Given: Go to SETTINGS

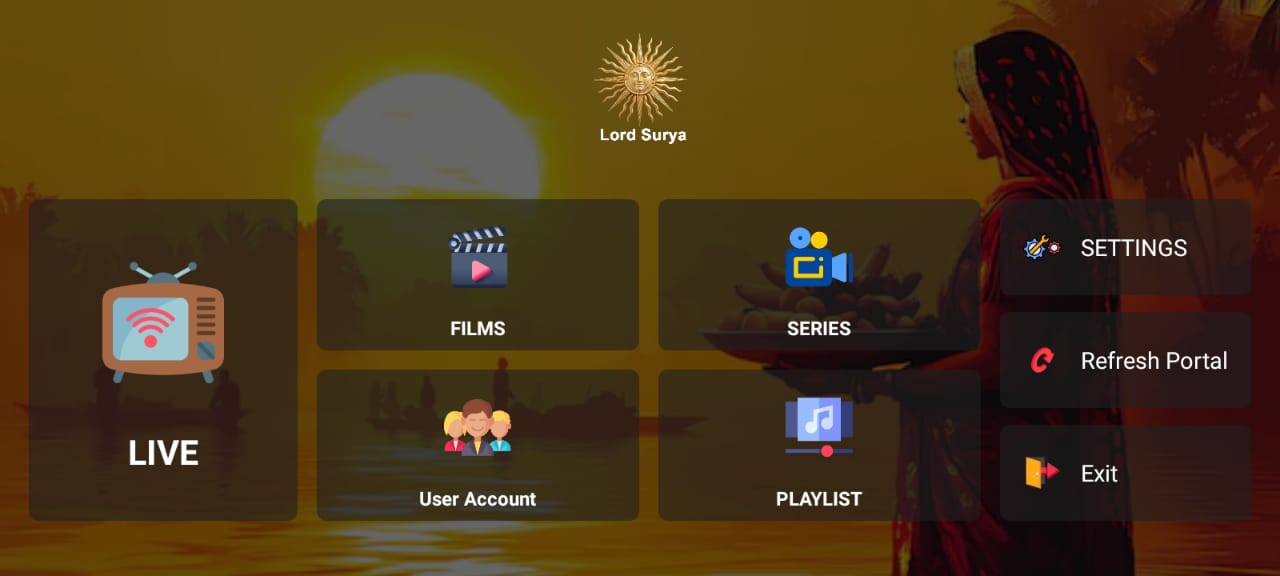Looking at the screenshot, I should (1125, 247).
